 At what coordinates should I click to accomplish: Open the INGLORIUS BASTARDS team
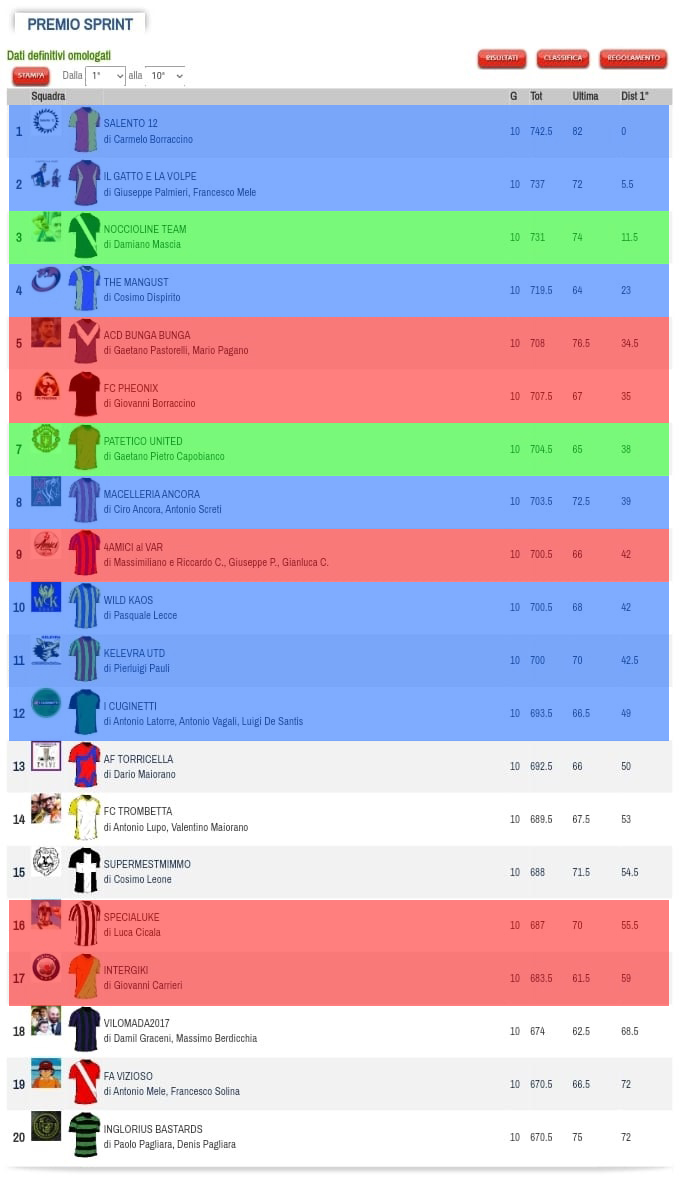coord(153,1129)
